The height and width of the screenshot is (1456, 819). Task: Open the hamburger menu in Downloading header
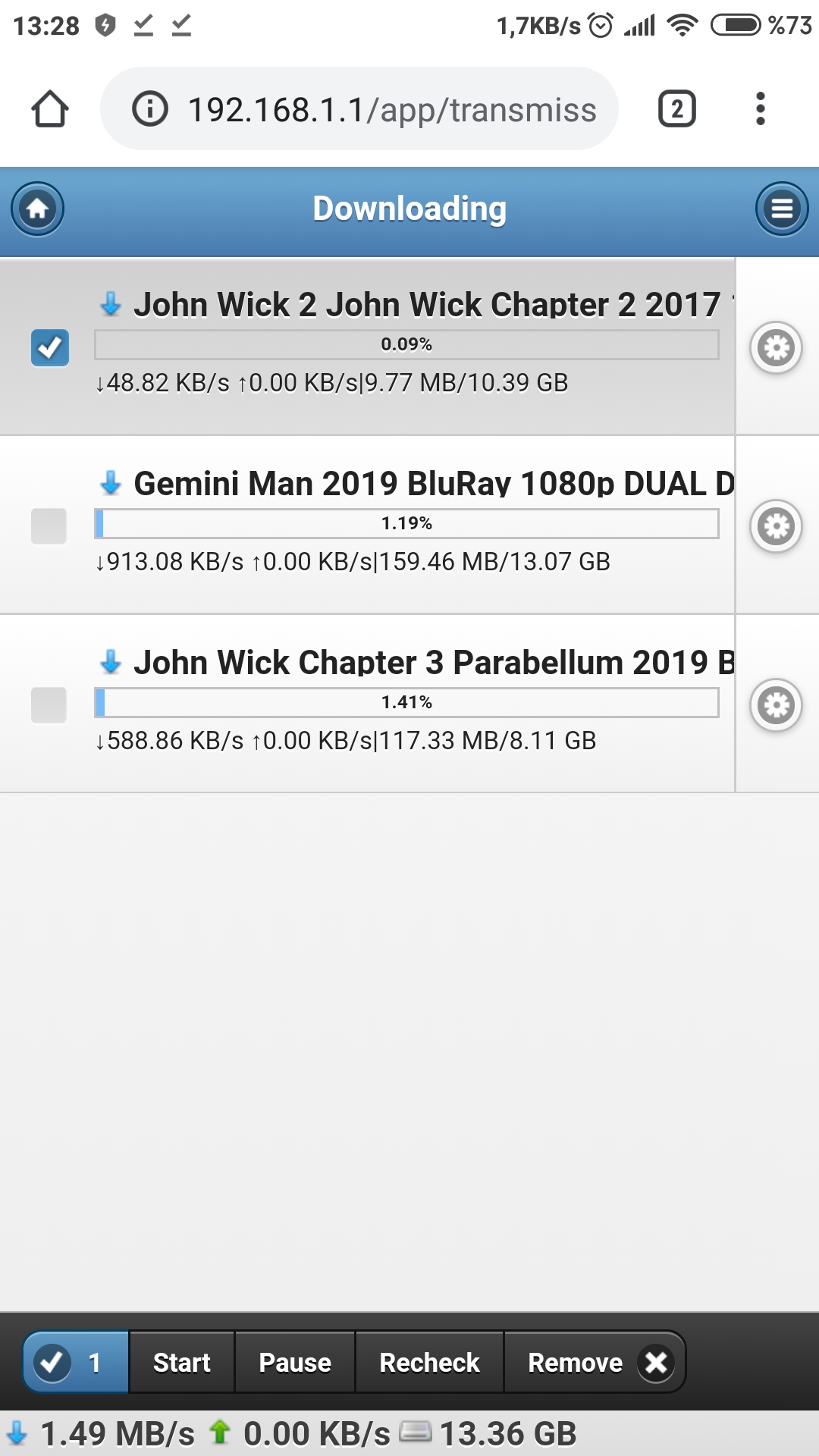782,209
